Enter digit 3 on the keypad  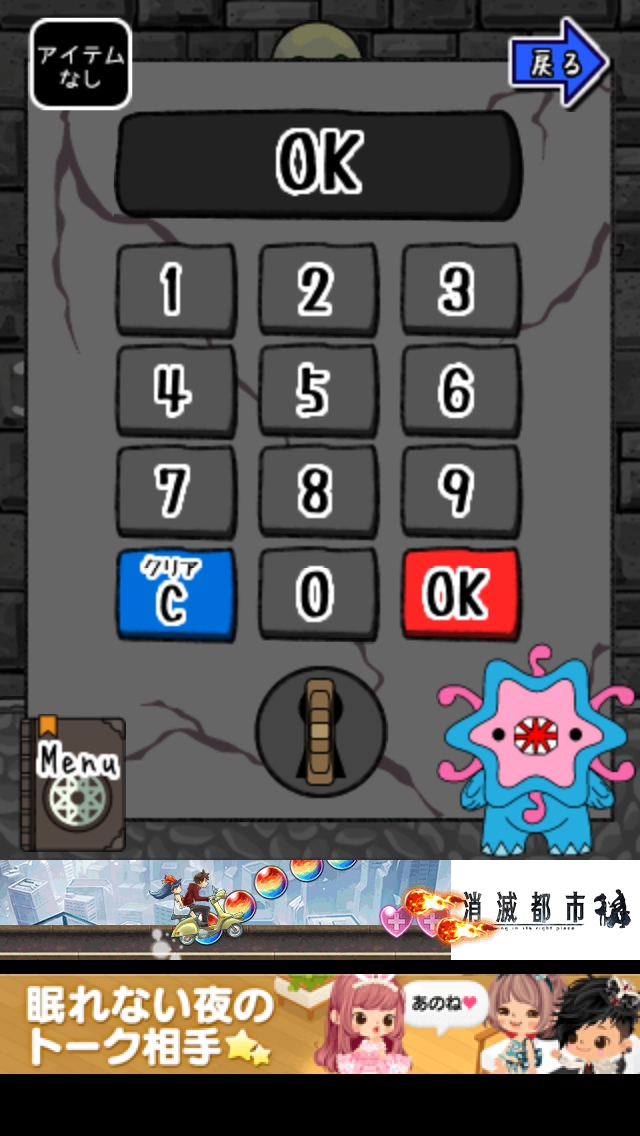coord(460,290)
